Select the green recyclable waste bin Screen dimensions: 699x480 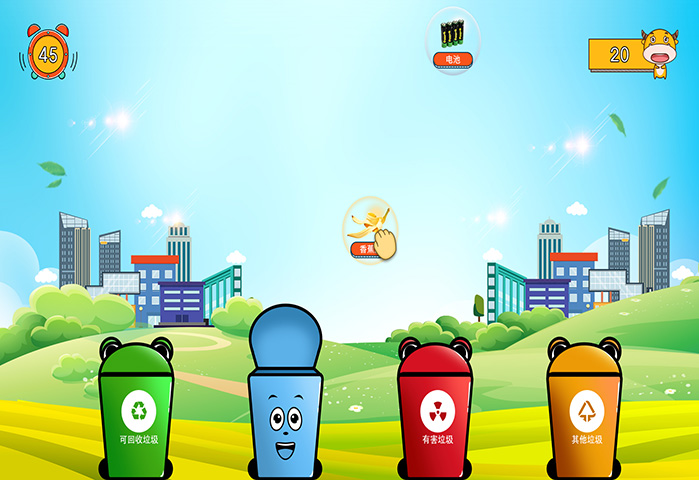pos(137,410)
